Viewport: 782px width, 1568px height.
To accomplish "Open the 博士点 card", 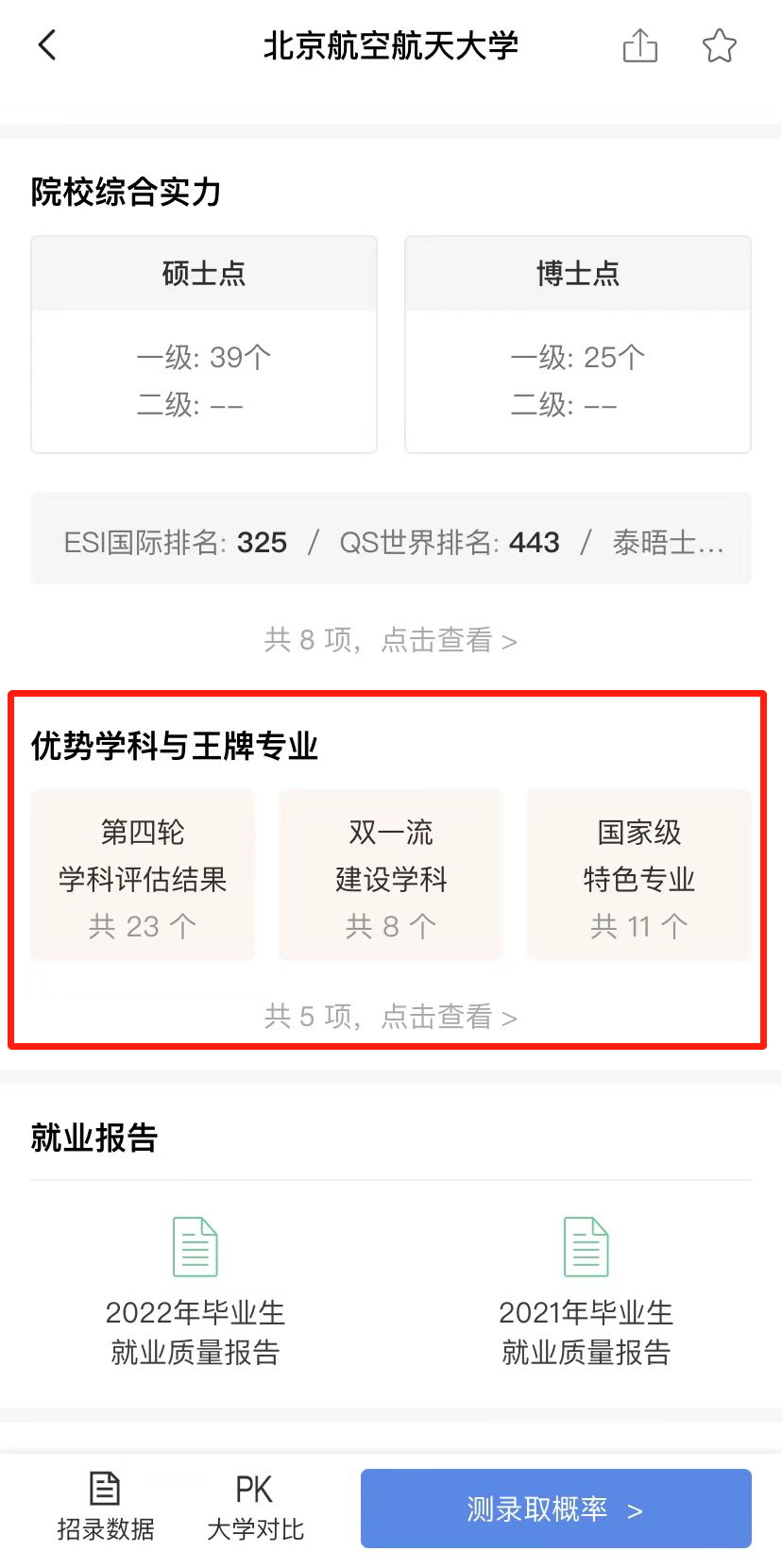I will coord(577,345).
